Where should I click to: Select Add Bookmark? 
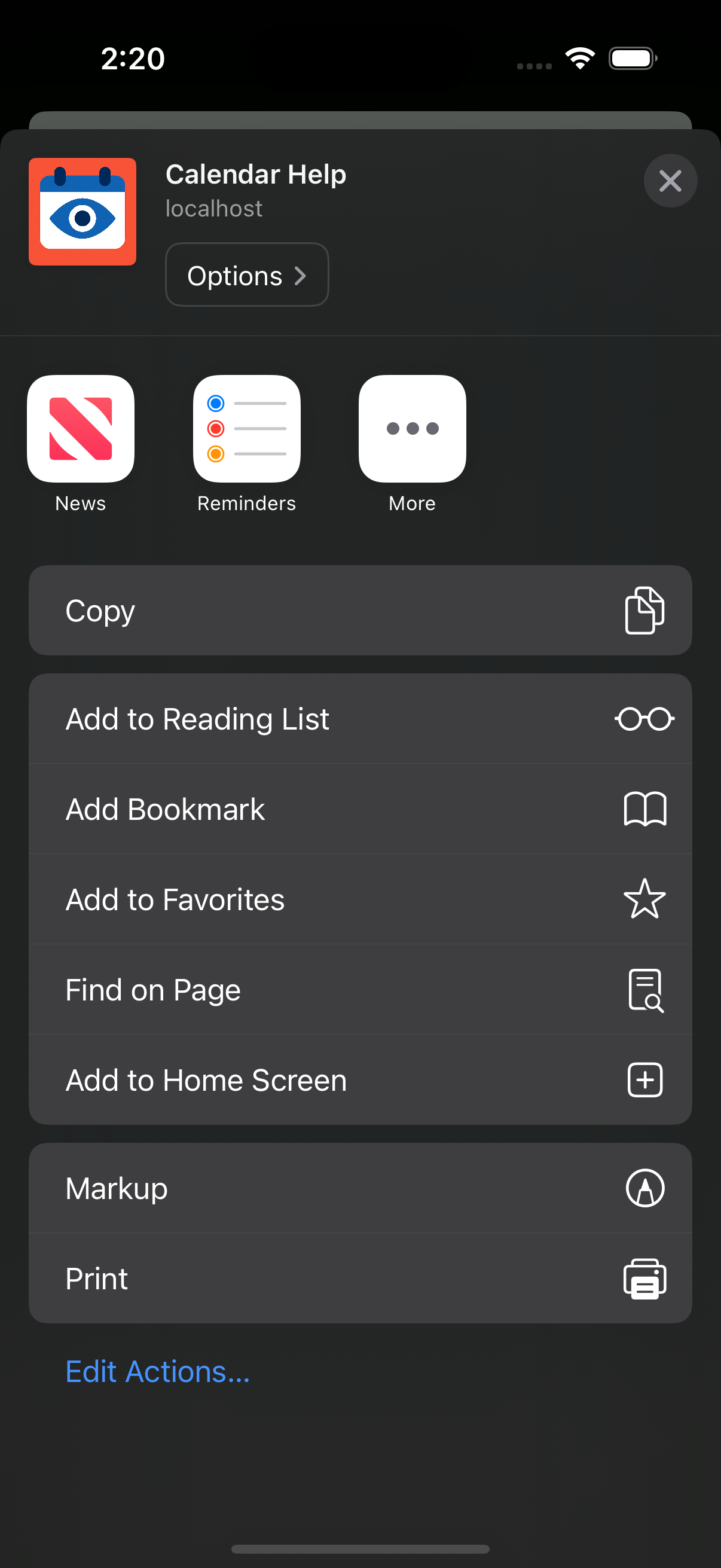[360, 809]
